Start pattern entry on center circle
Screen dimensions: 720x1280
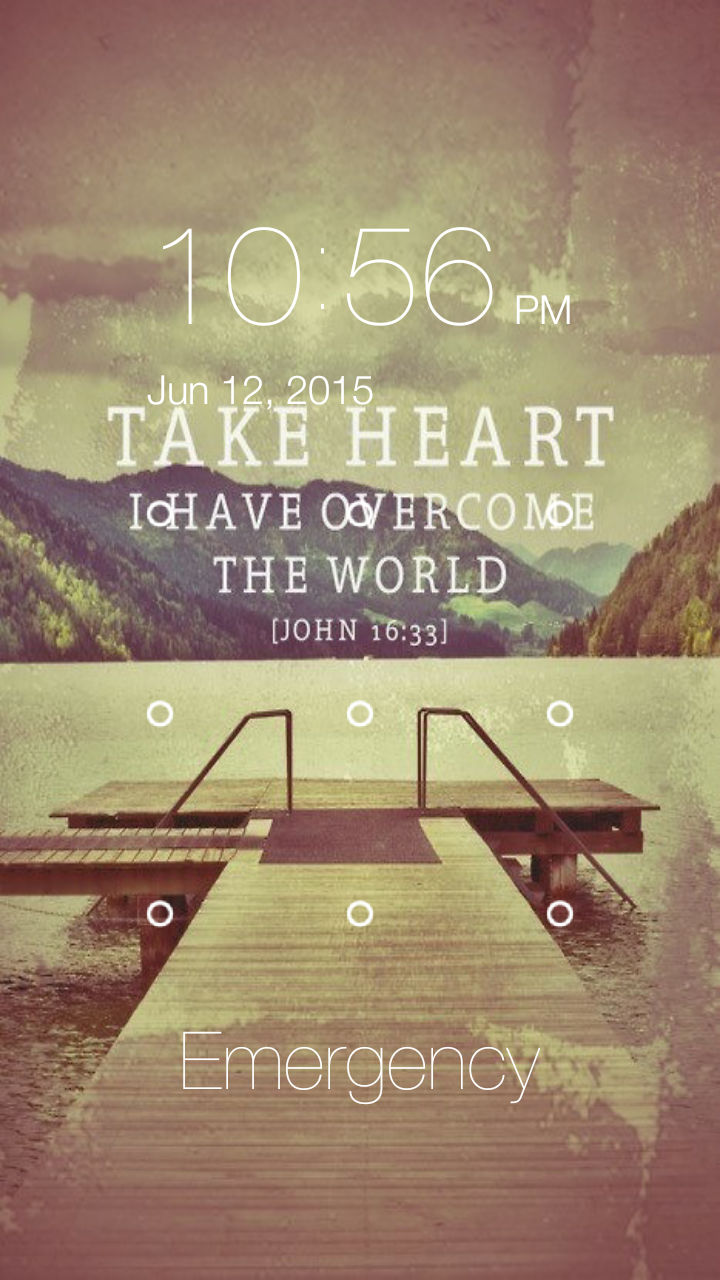tap(360, 912)
